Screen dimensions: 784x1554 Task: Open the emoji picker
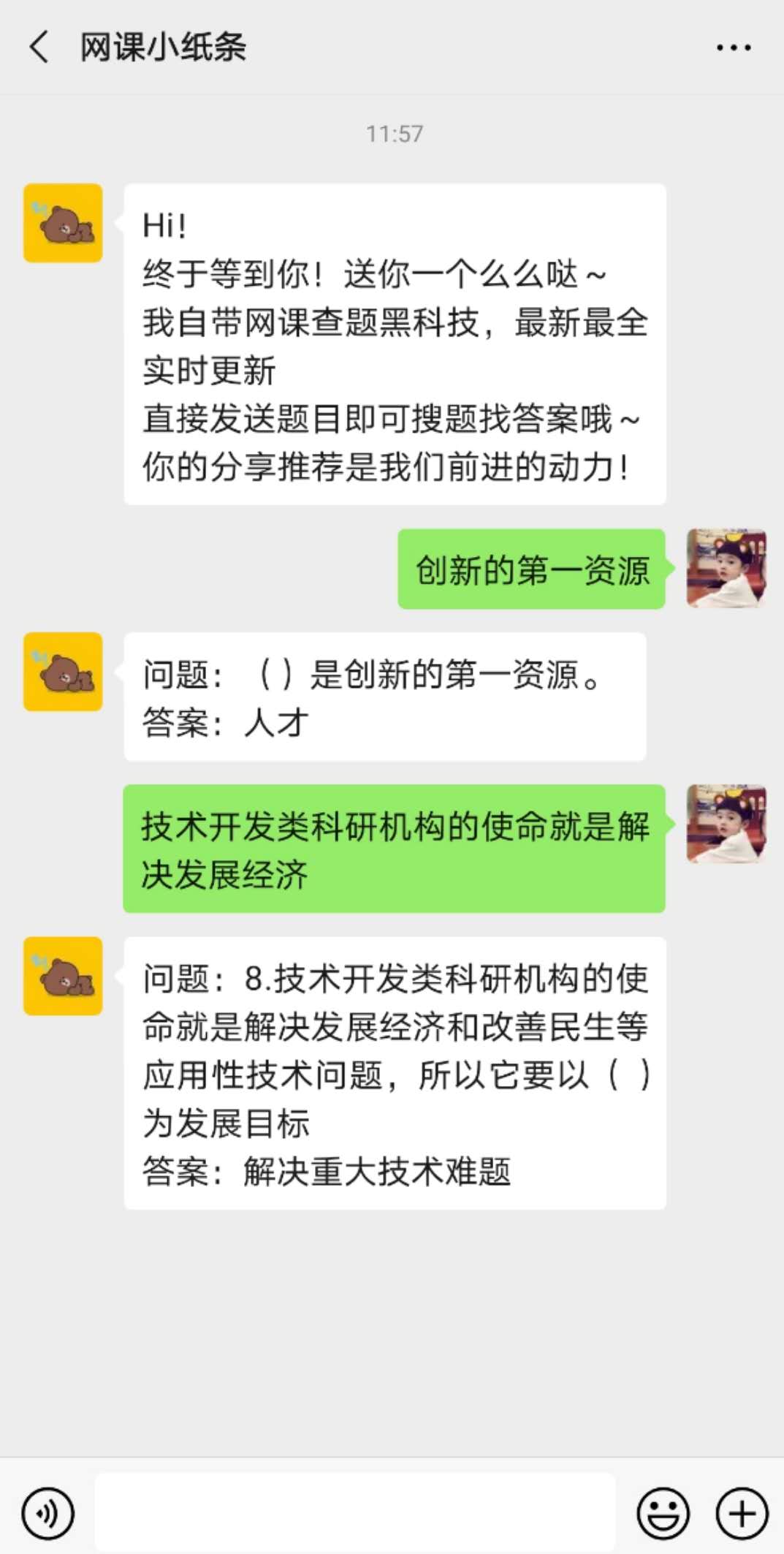[663, 1513]
